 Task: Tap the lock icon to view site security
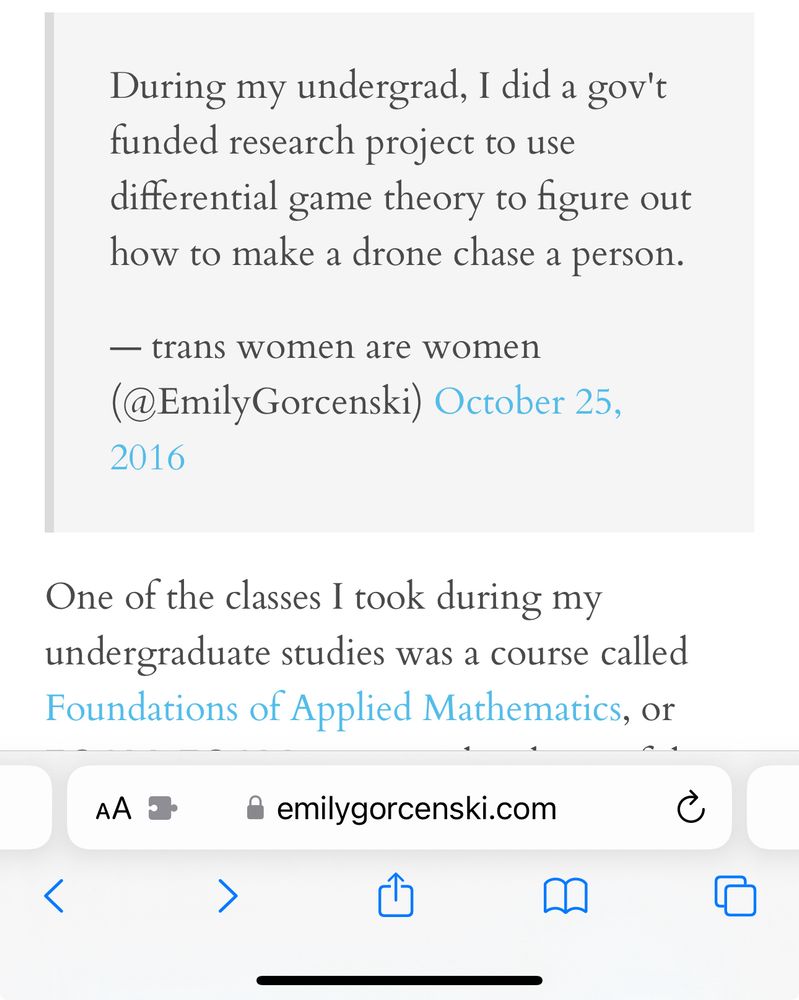pyautogui.click(x=254, y=808)
